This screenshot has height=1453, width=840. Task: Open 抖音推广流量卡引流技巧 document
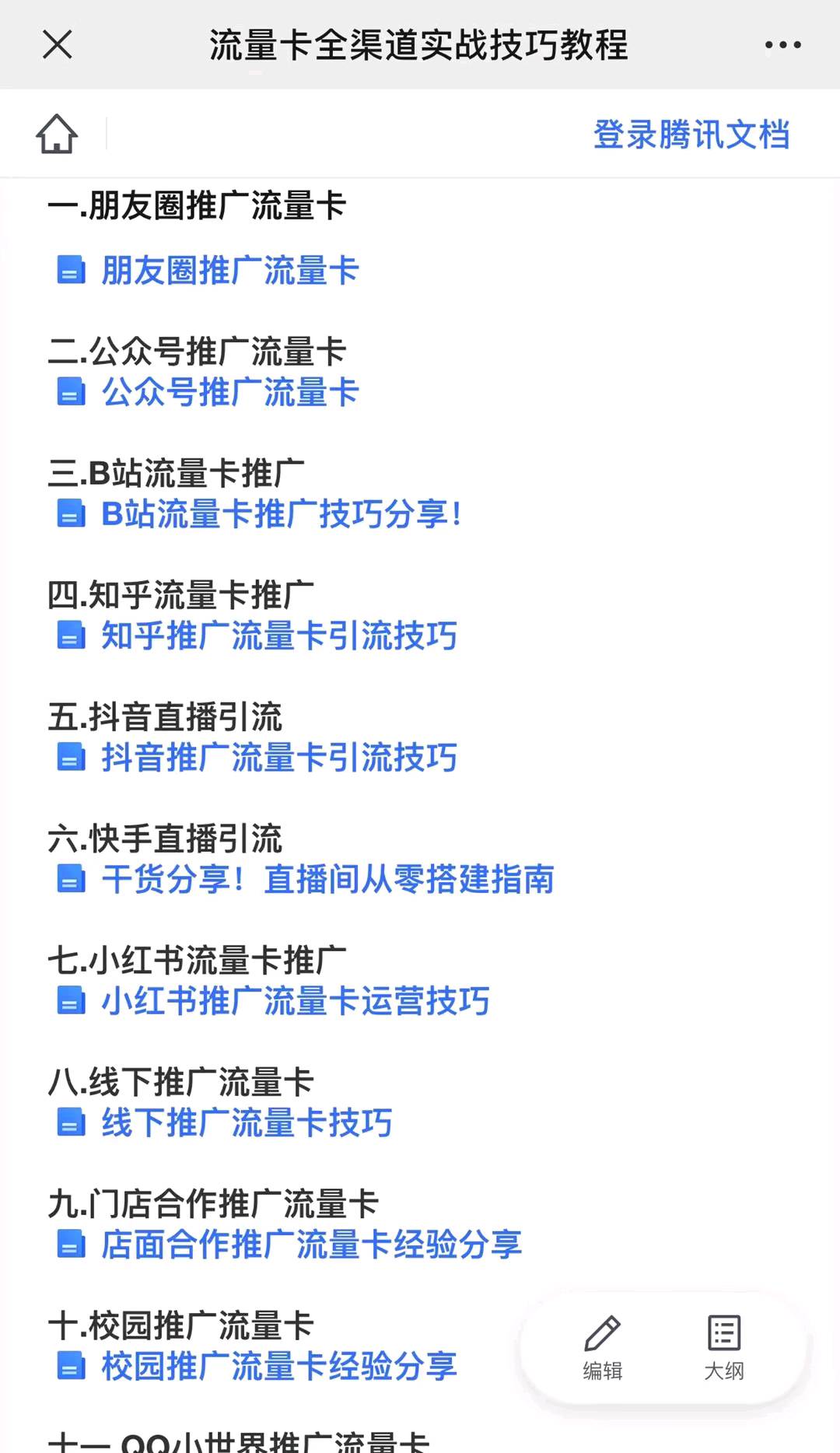click(x=257, y=758)
